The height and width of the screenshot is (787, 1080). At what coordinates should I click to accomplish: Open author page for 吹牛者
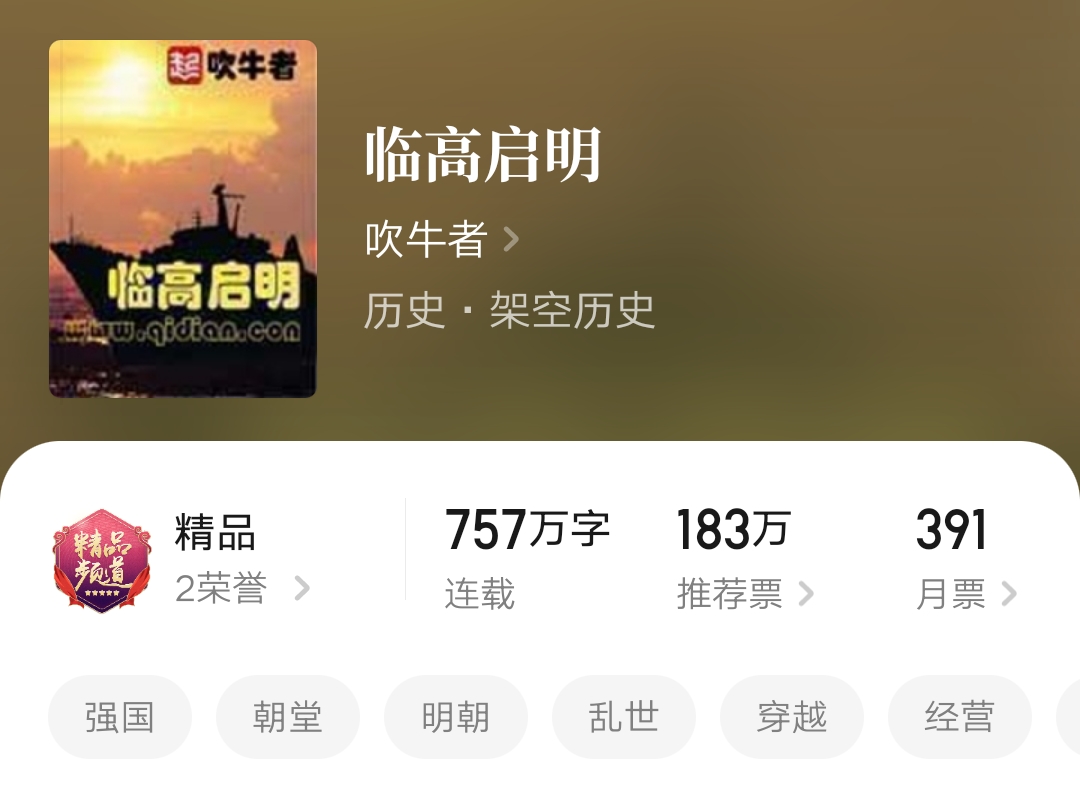point(442,240)
